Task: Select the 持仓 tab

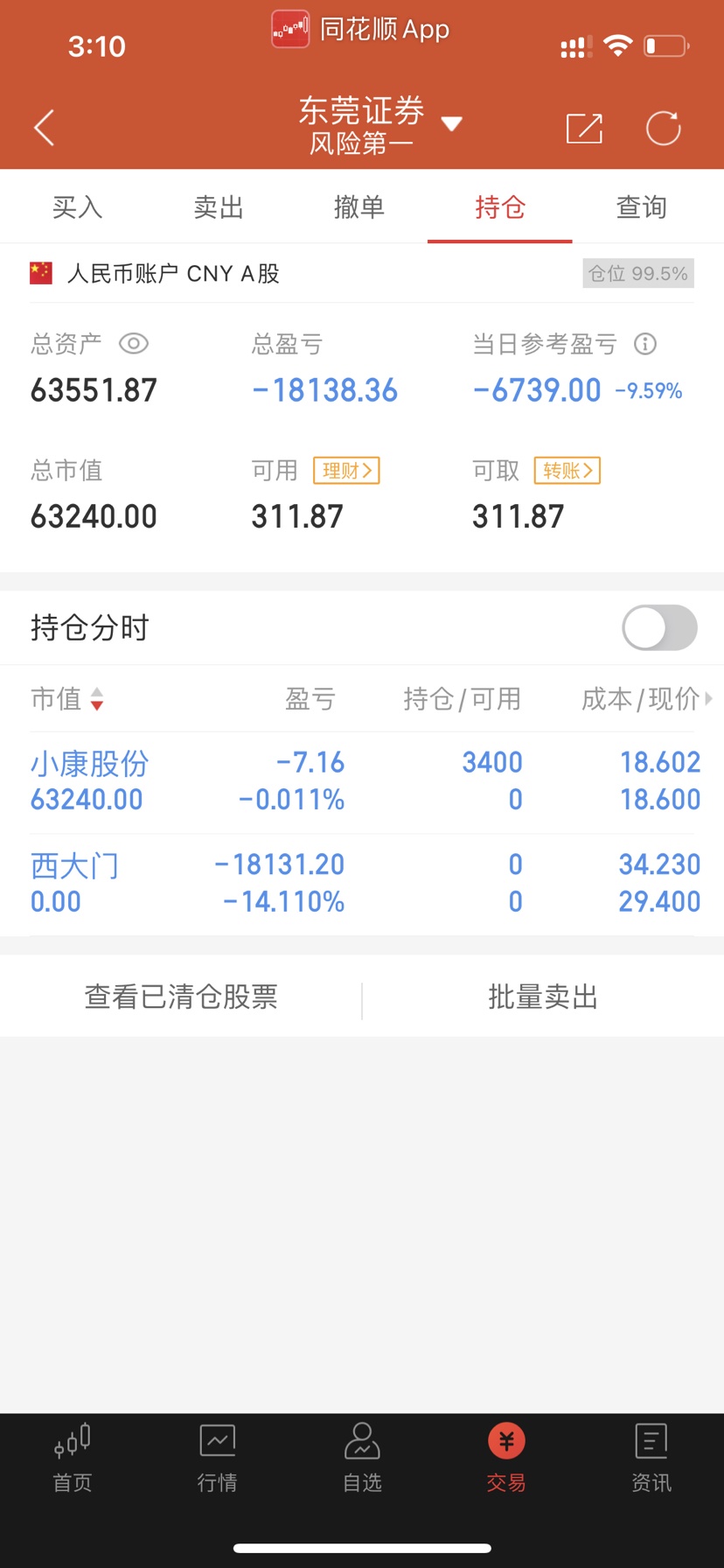Action: [500, 207]
